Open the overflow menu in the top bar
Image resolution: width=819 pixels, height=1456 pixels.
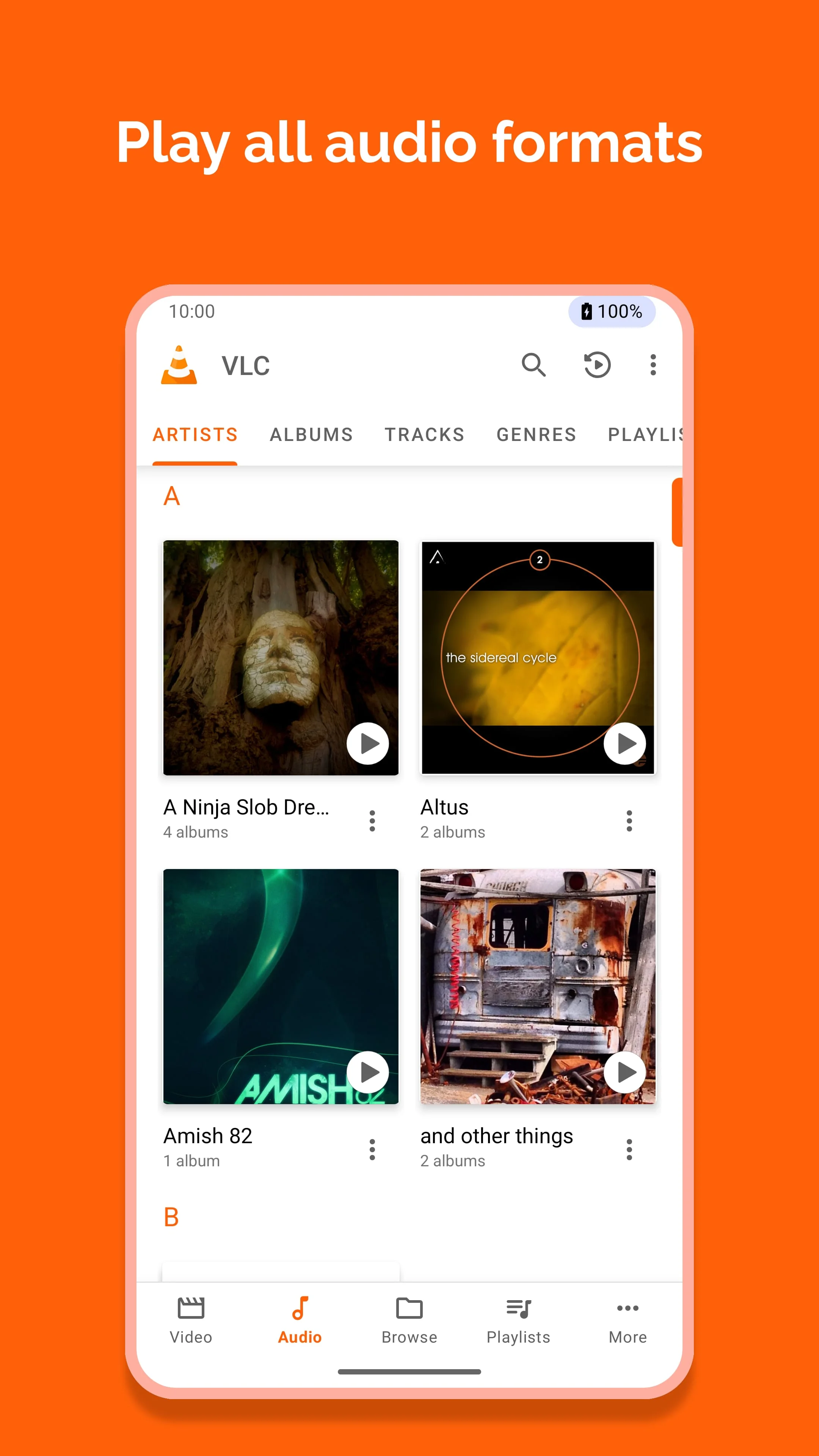pos(653,365)
